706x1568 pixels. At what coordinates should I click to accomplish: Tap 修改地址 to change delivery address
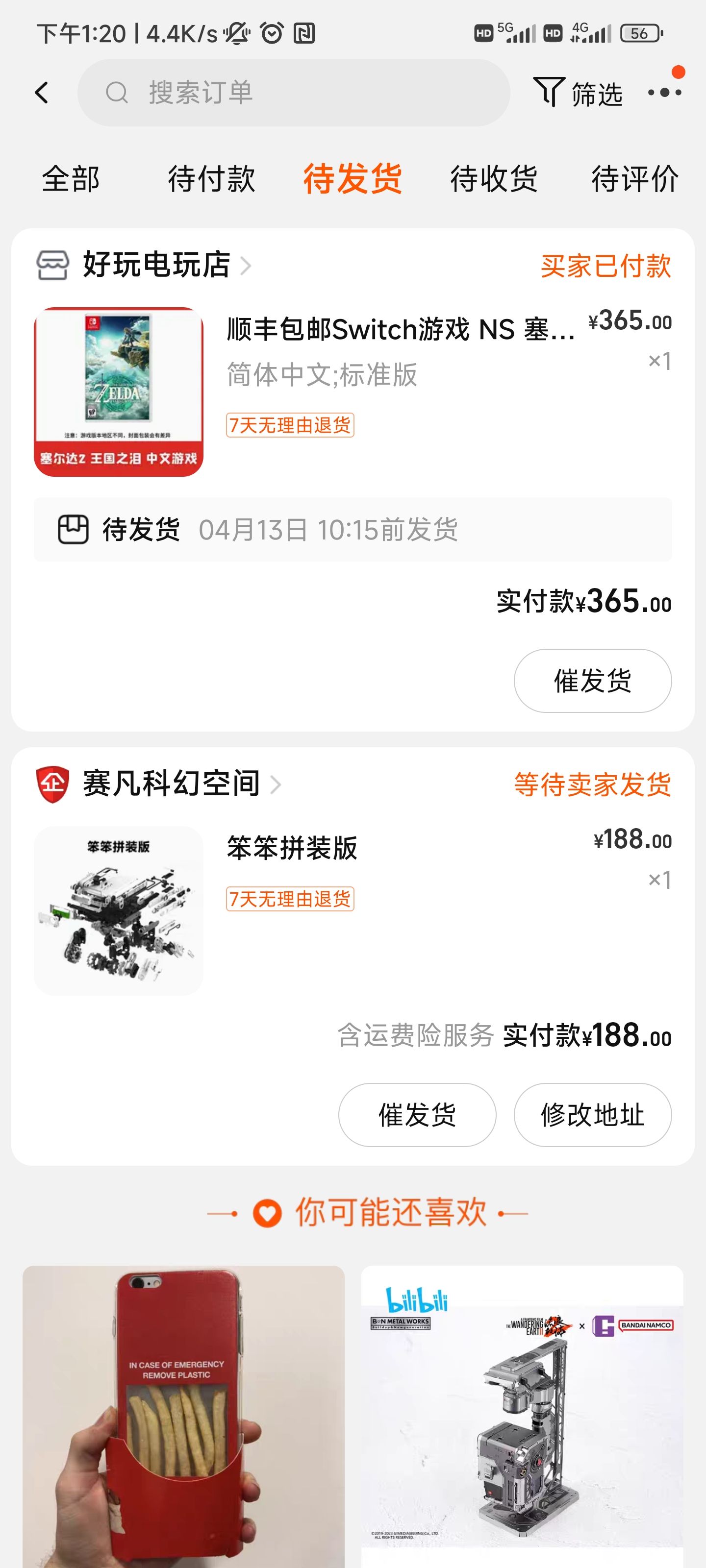593,1115
